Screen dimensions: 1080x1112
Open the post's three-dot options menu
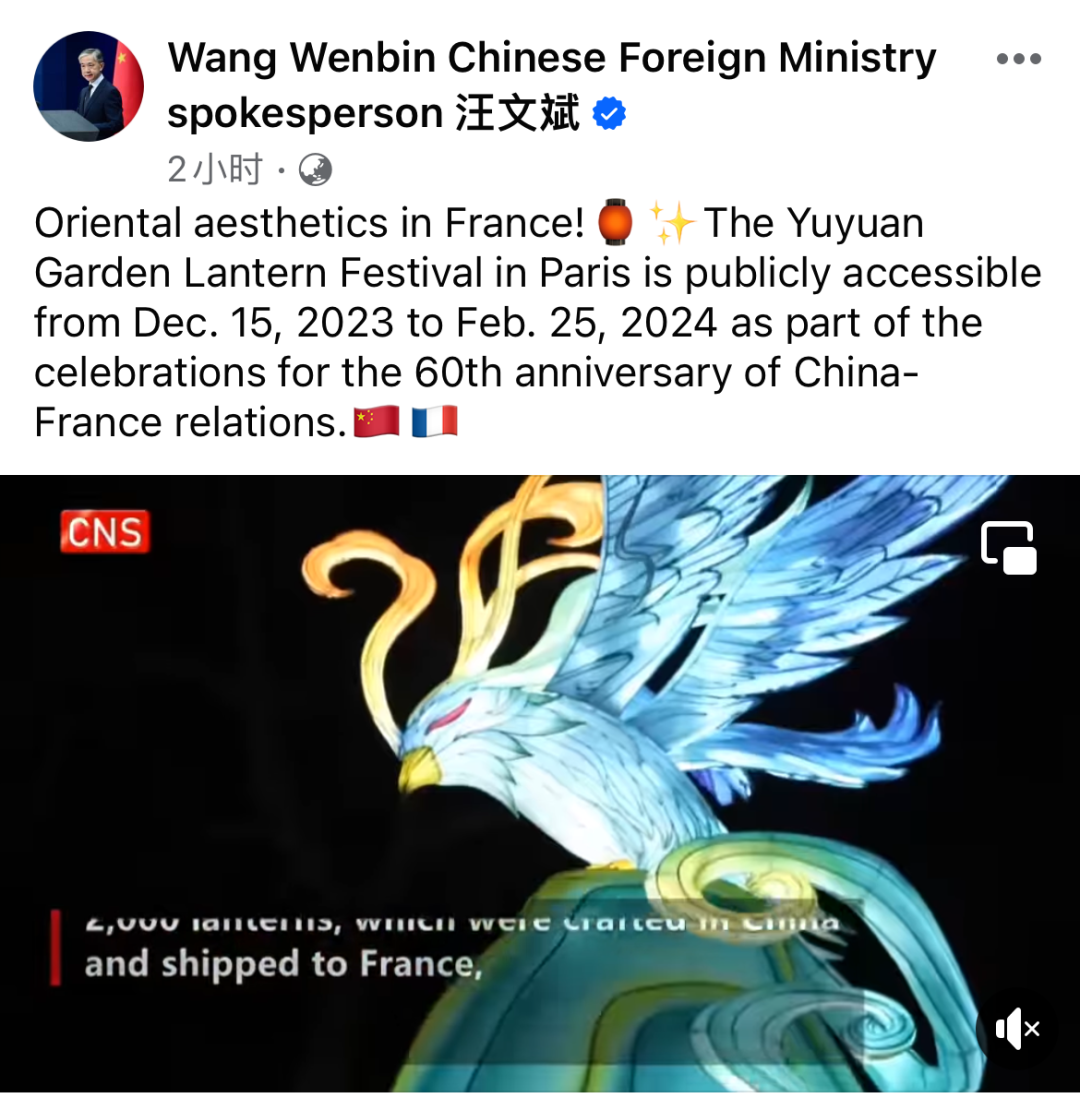pos(1019,60)
